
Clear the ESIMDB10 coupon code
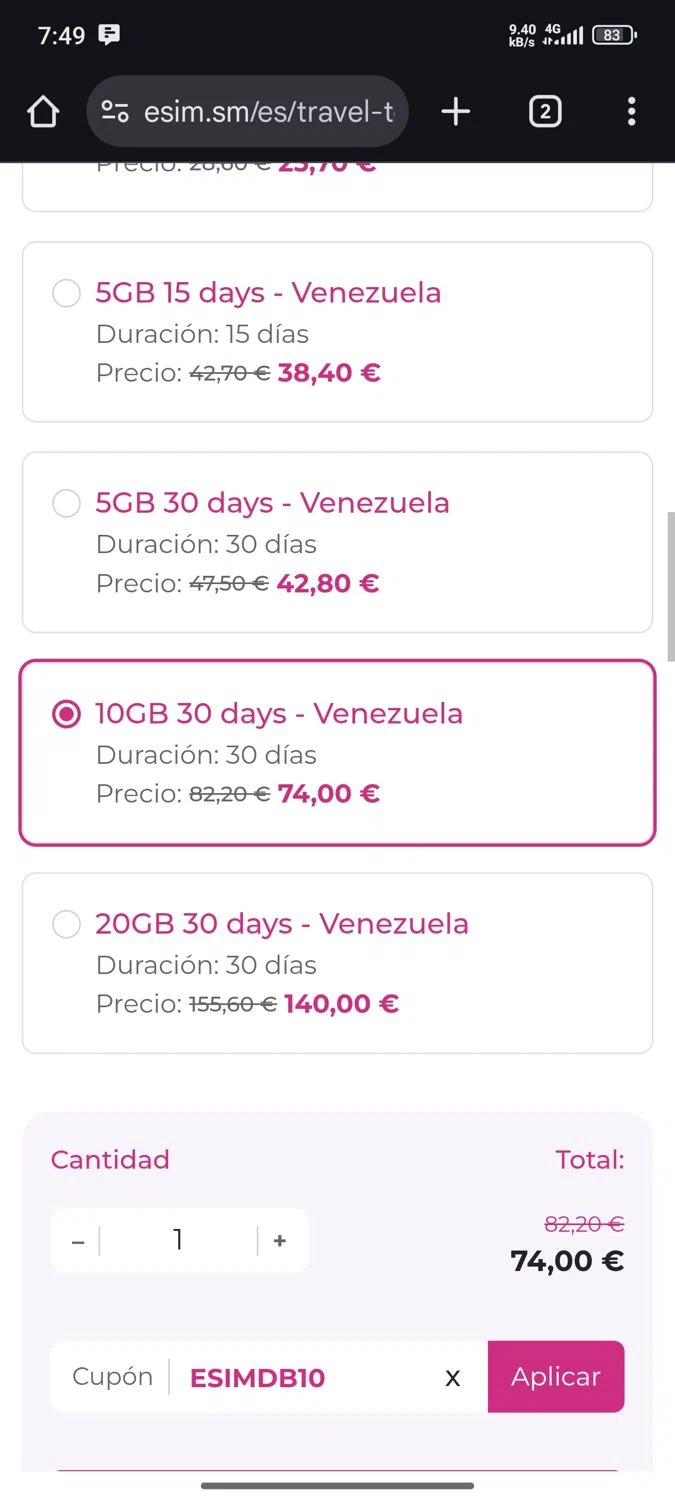tap(453, 1378)
